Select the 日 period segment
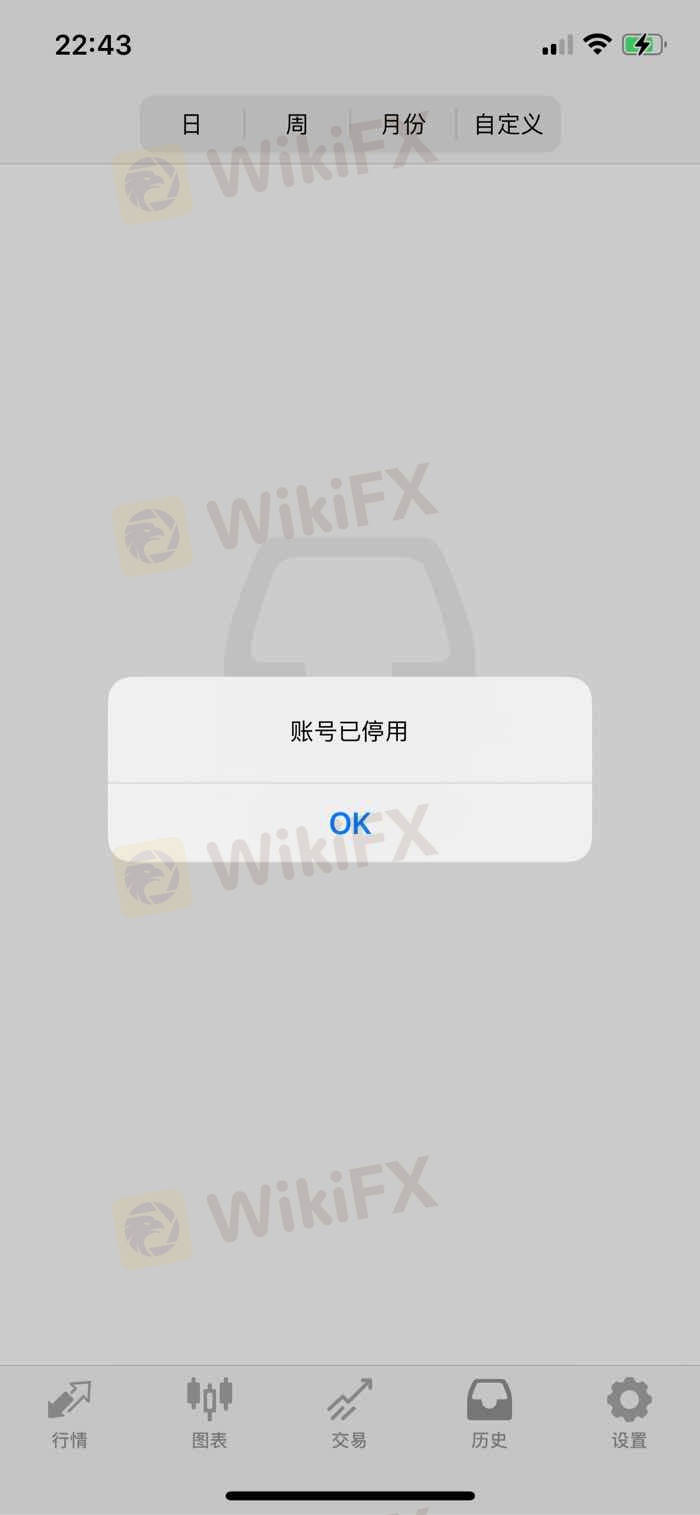700x1515 pixels. coord(192,124)
